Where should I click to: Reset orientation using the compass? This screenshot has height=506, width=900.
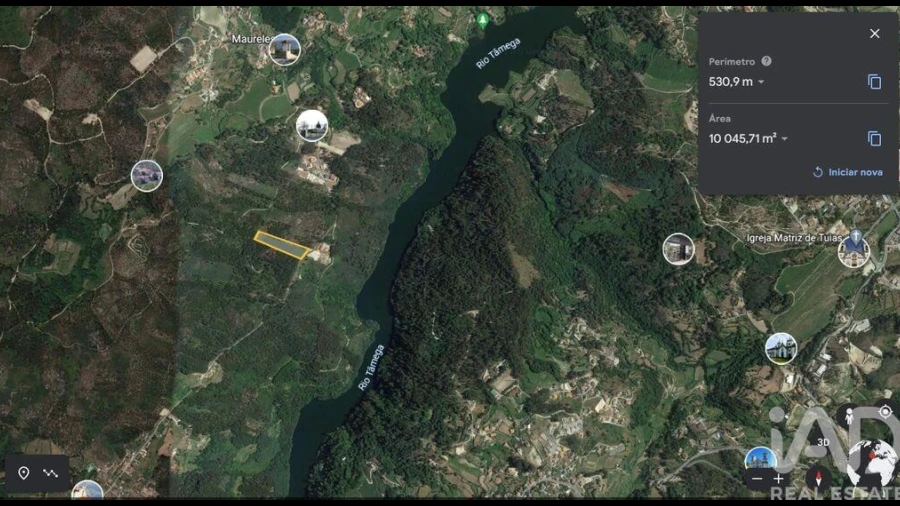pos(820,476)
